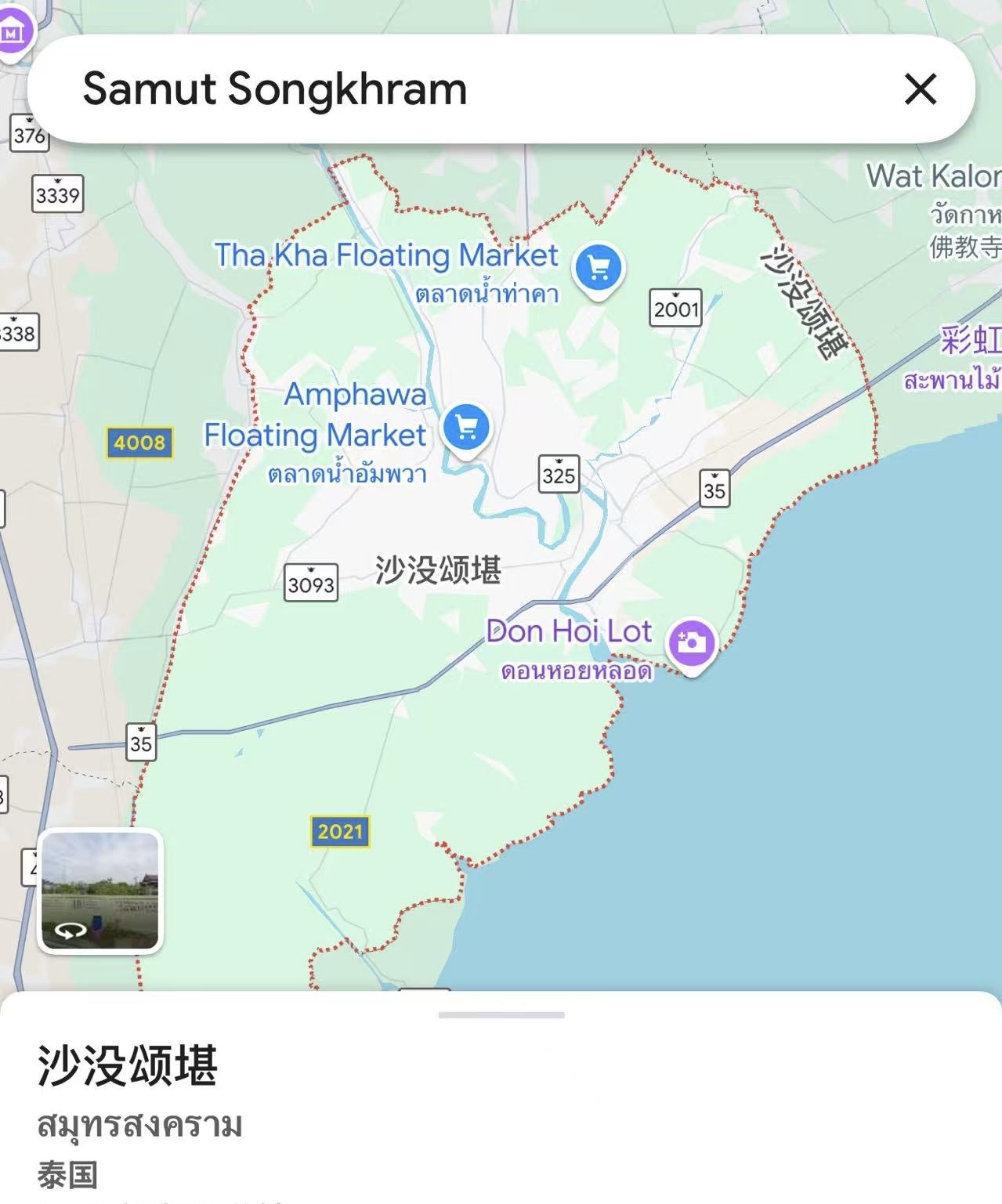Select the Don Hoi Lot camera pin
Viewport: 1002px width, 1204px height.
(x=691, y=643)
